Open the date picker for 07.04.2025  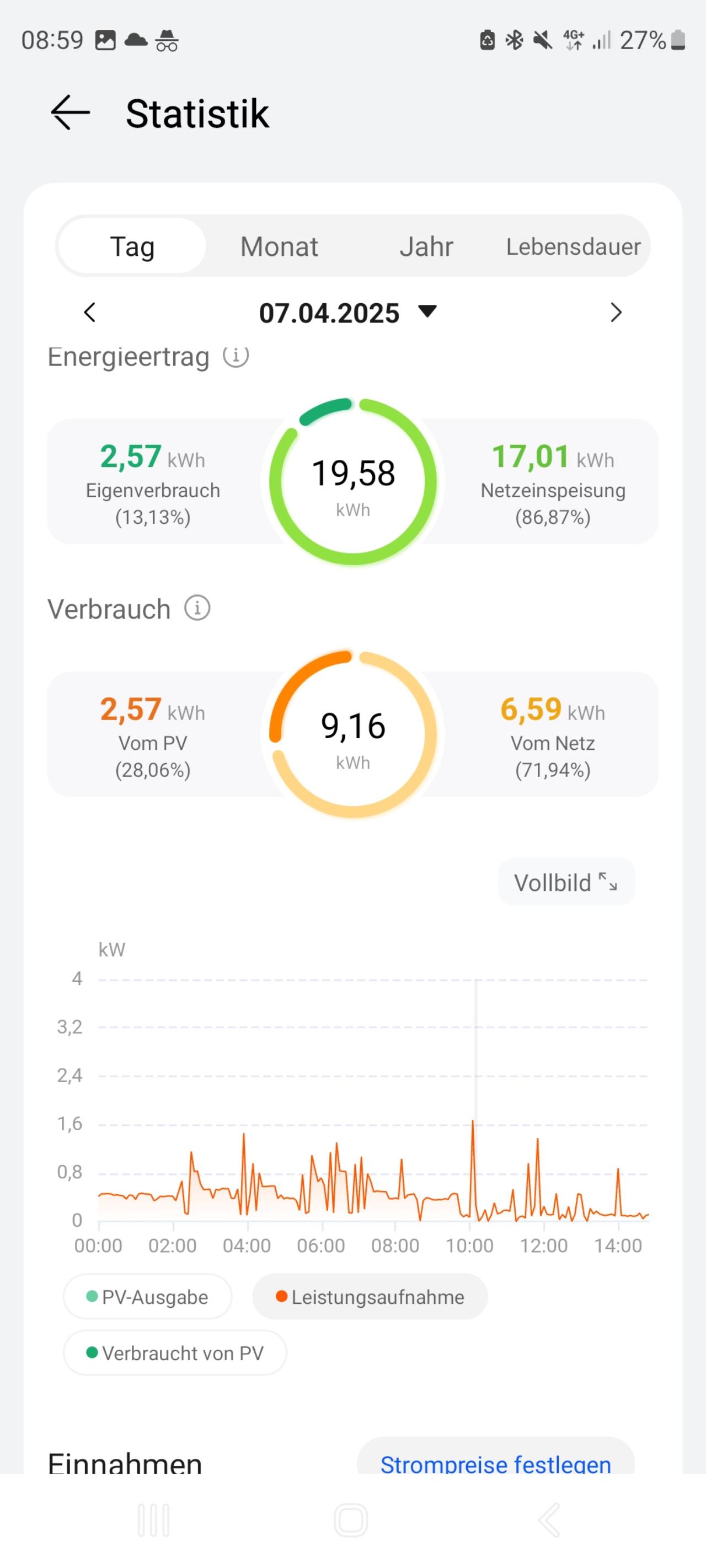tap(347, 313)
